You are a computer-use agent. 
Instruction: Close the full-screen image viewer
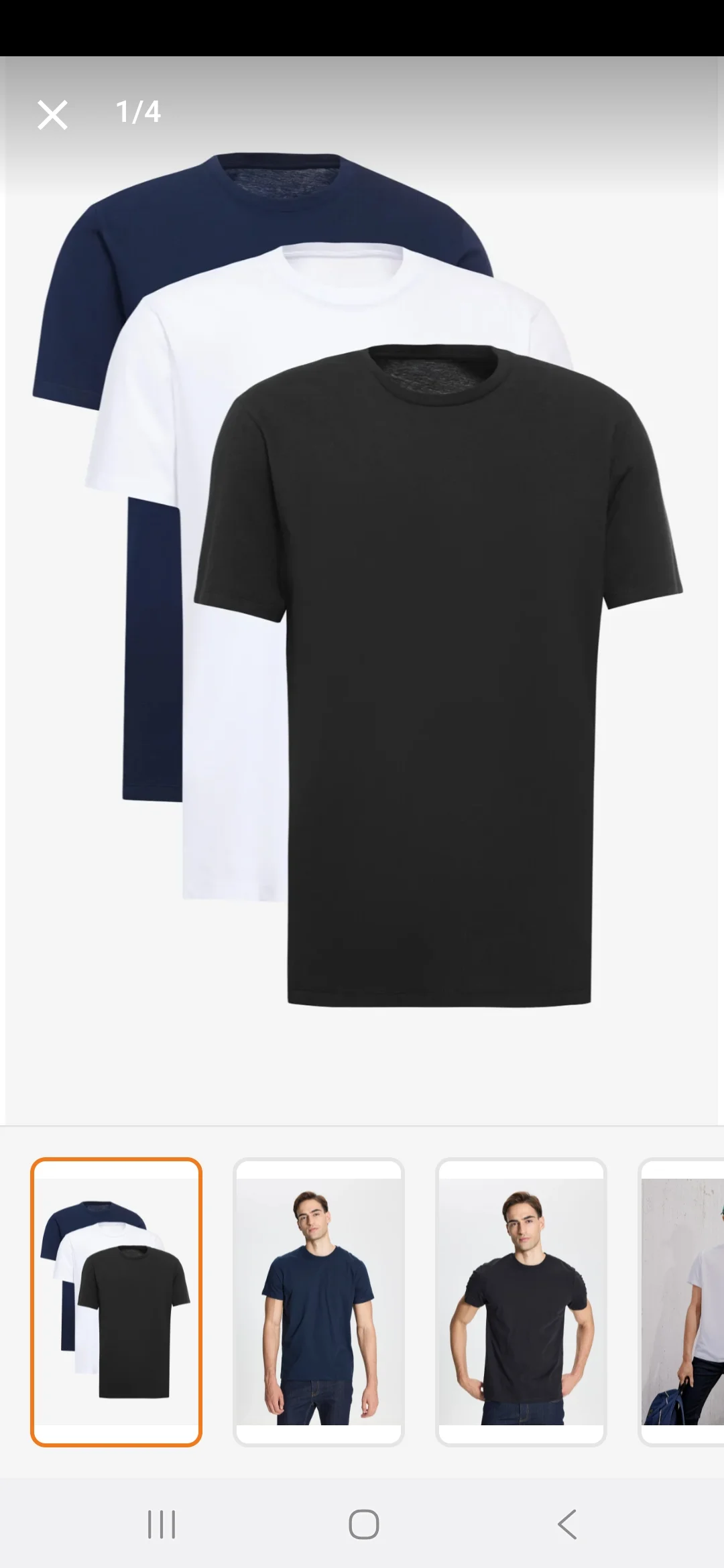tap(52, 115)
